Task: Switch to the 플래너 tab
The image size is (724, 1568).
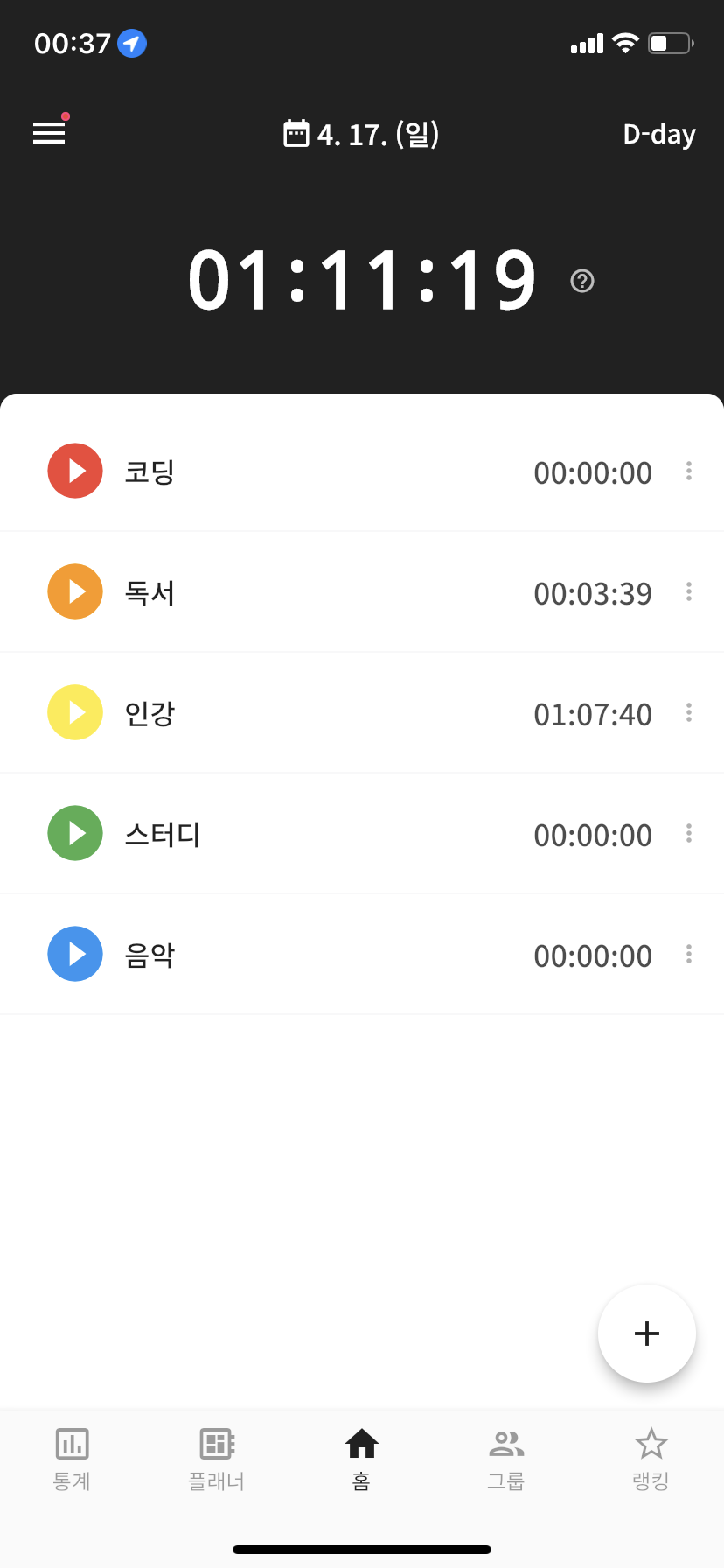Action: click(217, 1459)
